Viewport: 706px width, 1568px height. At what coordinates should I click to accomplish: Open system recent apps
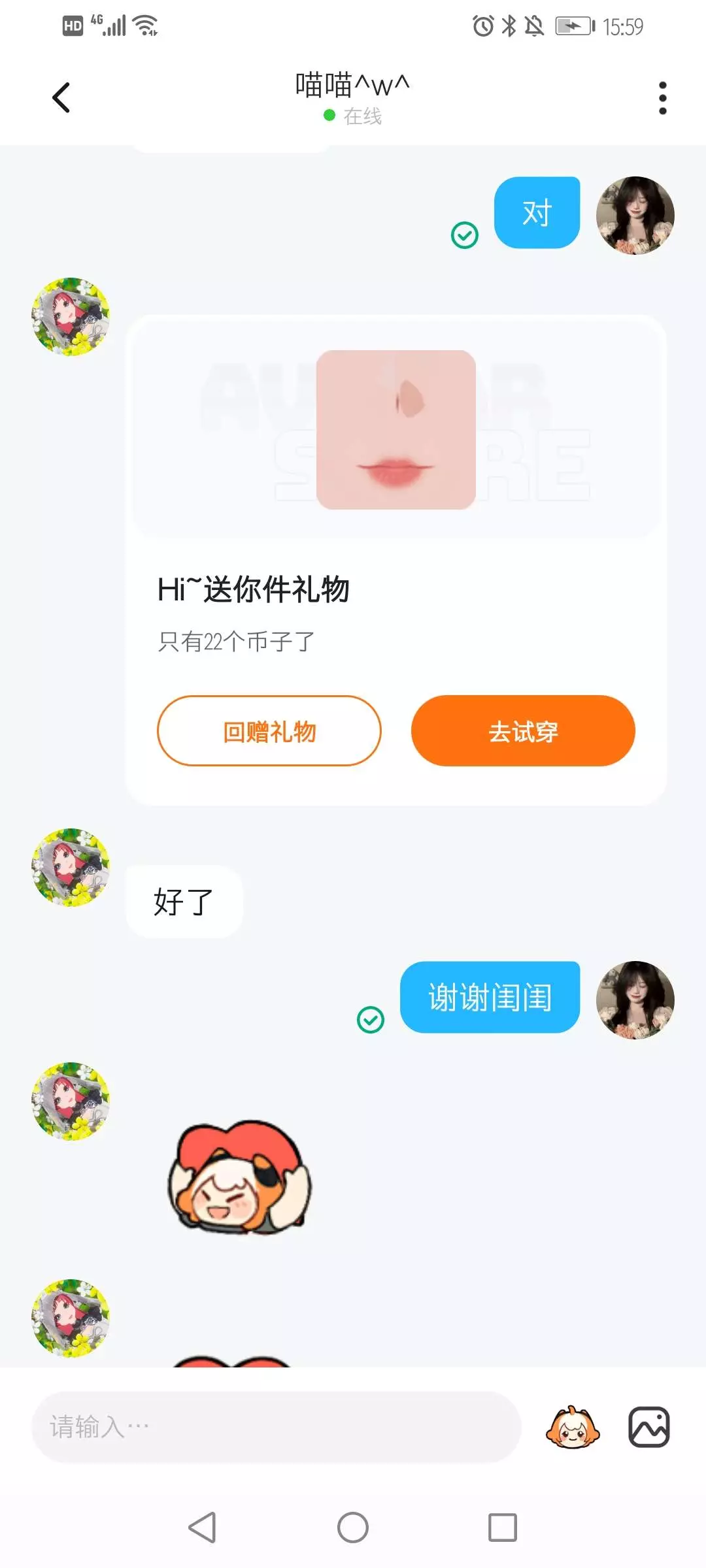503,1527
